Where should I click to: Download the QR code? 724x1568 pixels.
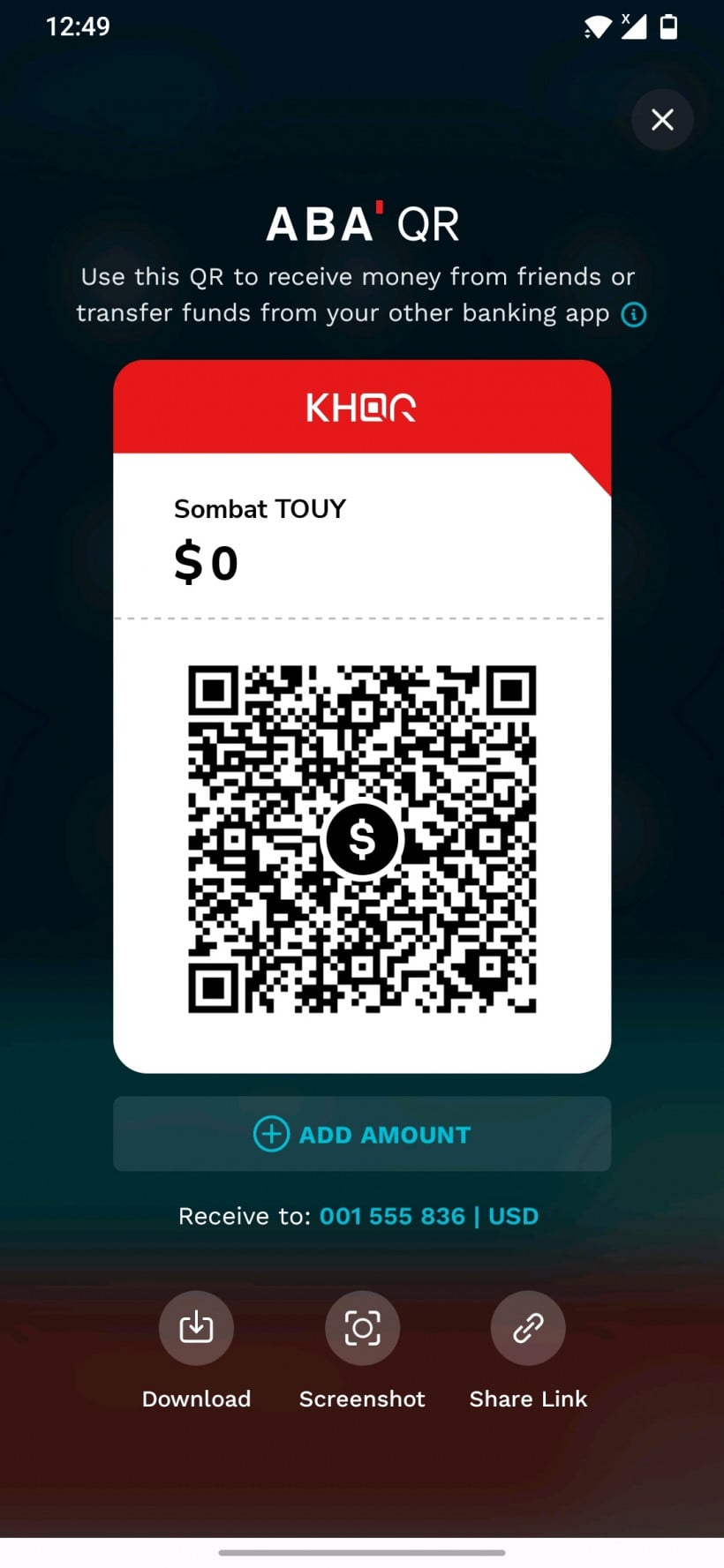point(196,1327)
